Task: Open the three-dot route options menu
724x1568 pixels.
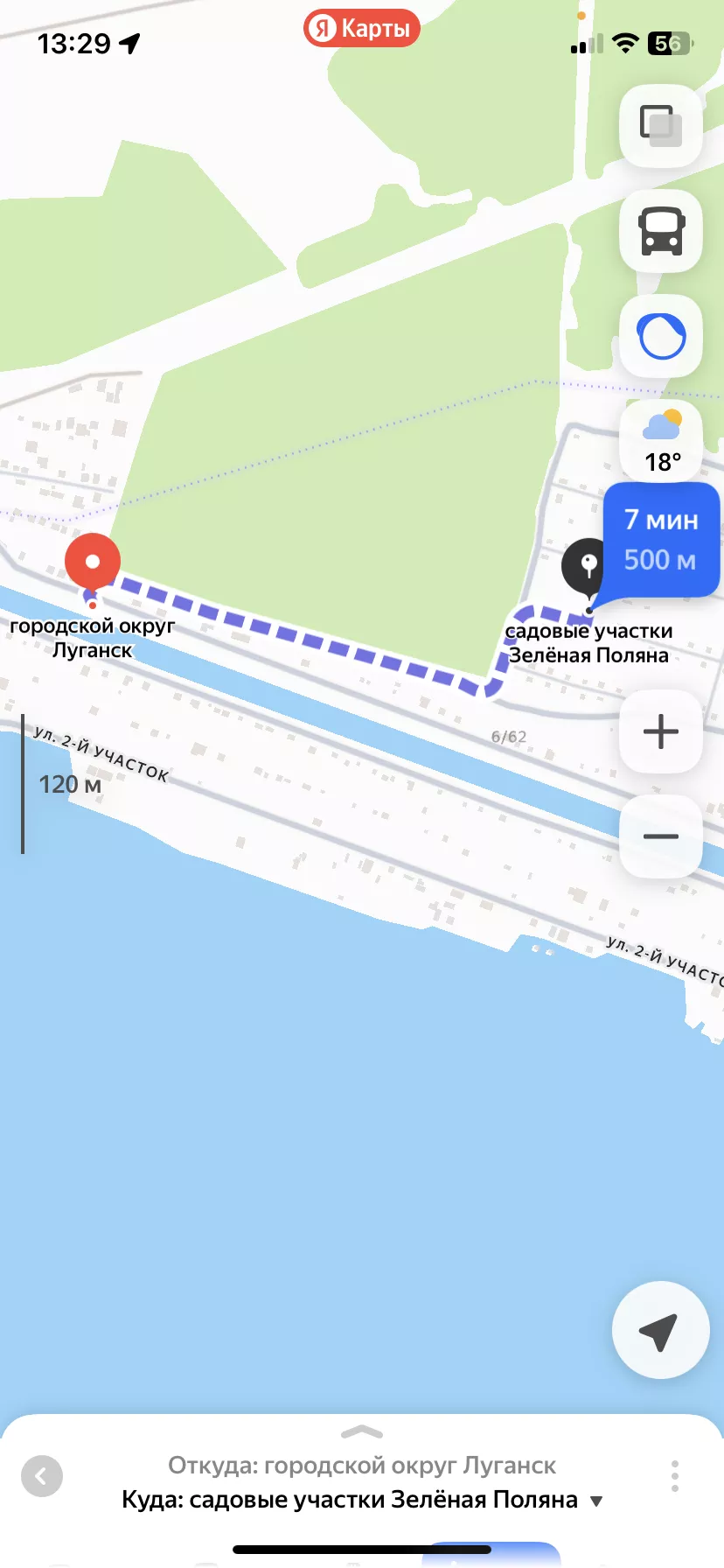Action: [674, 1476]
